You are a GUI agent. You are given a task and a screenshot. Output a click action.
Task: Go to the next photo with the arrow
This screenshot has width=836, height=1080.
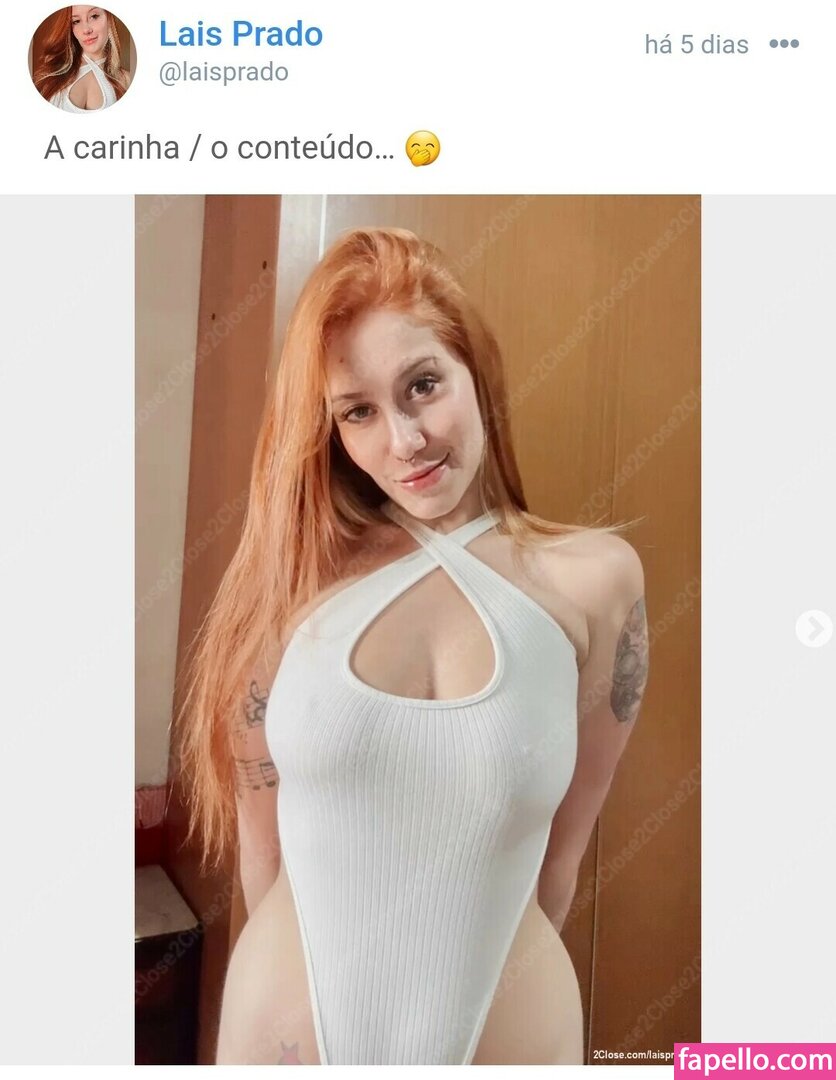[813, 629]
